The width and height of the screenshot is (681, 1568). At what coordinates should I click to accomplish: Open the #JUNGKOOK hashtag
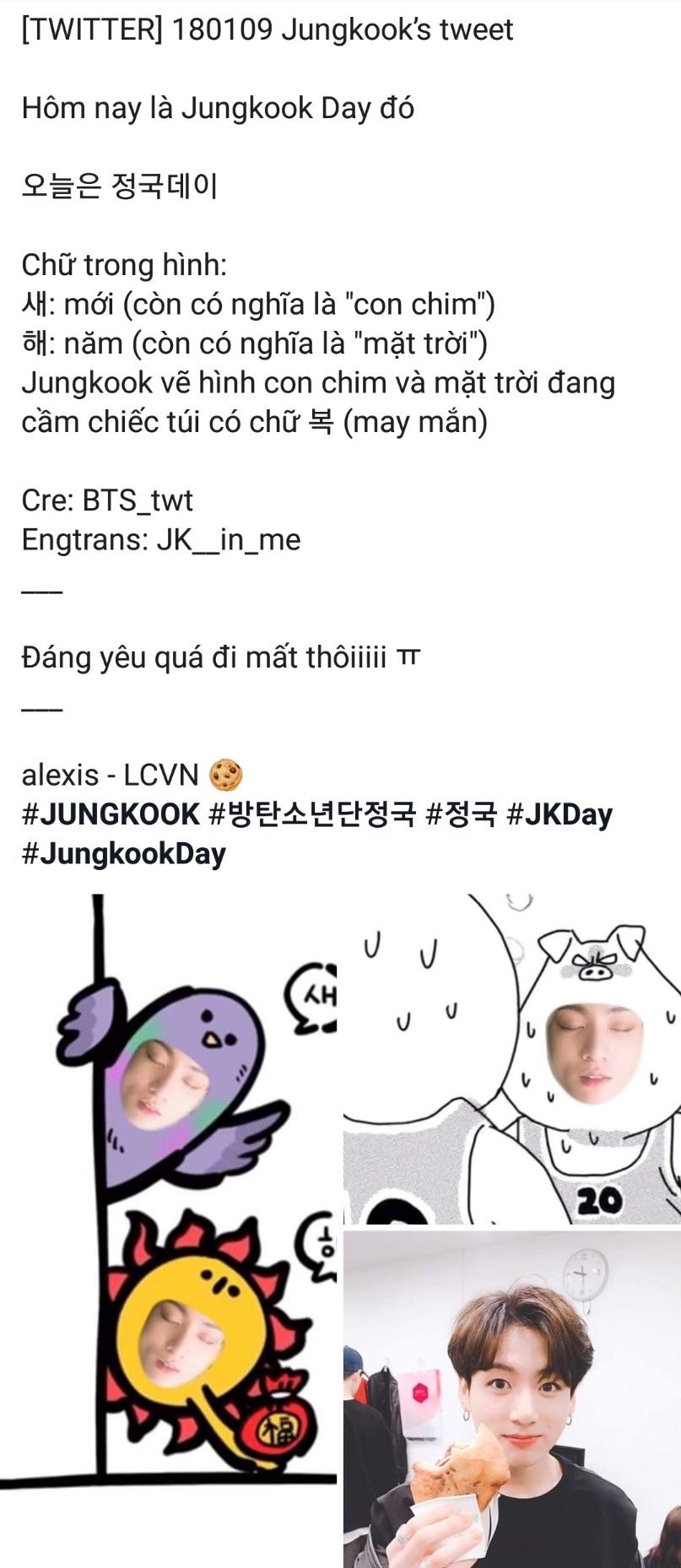click(111, 814)
